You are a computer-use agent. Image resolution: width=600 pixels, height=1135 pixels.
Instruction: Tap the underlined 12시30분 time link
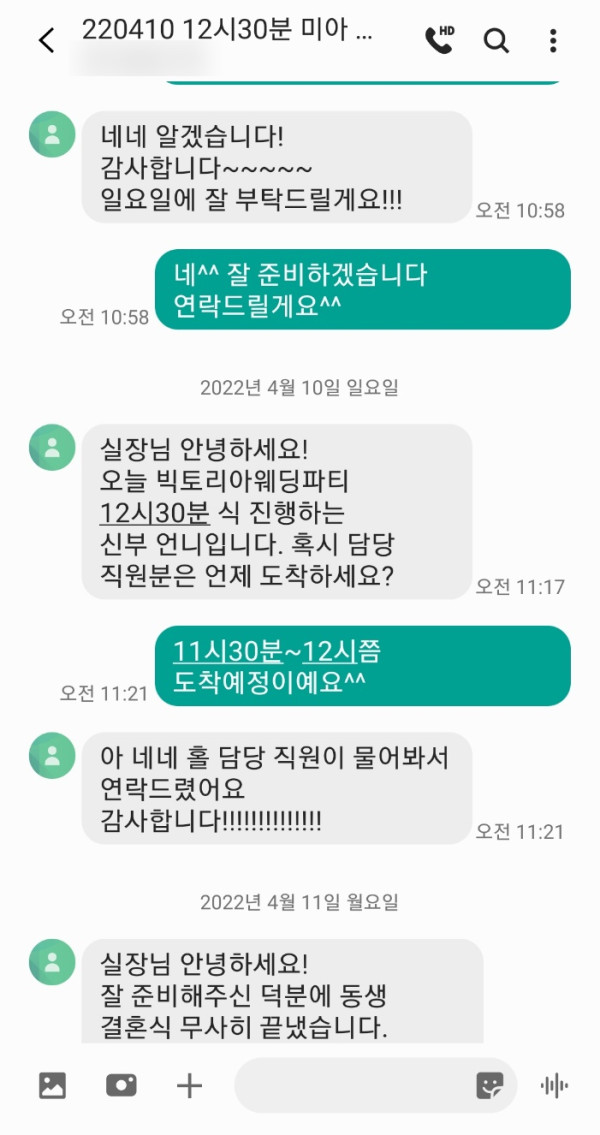154,514
